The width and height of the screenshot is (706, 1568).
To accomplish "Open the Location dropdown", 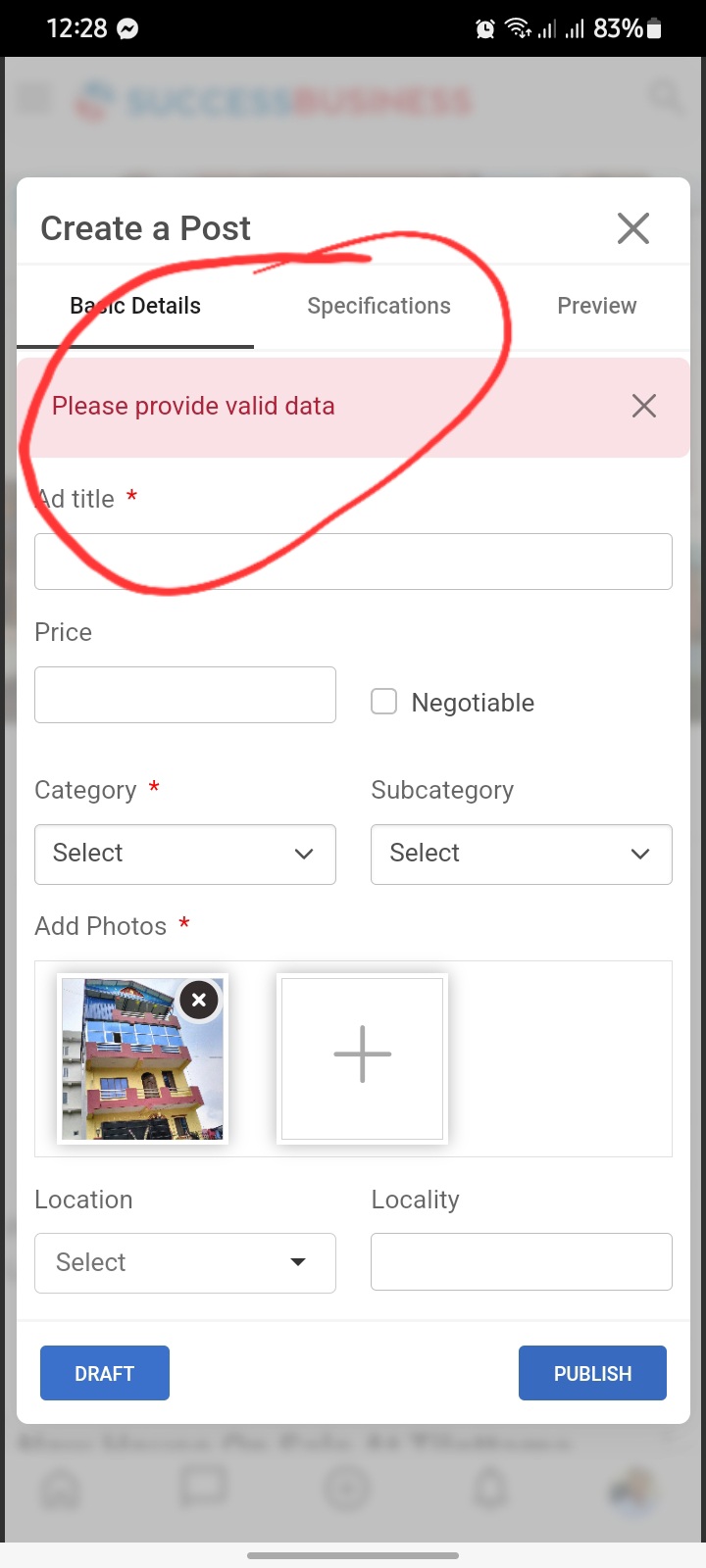I will tap(185, 1262).
